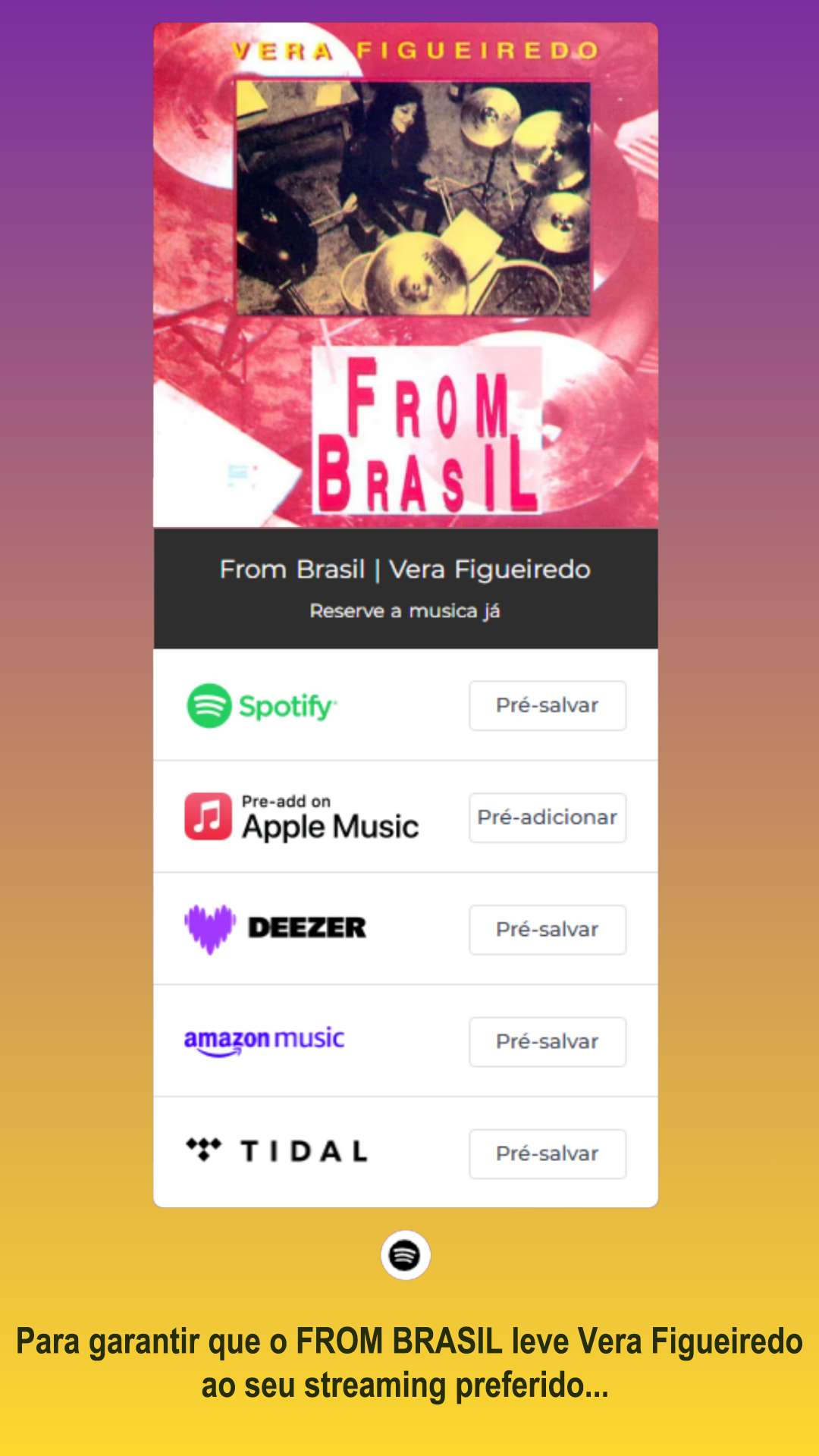
Task: Click Pré-salvar next to Spotify
Action: (548, 705)
